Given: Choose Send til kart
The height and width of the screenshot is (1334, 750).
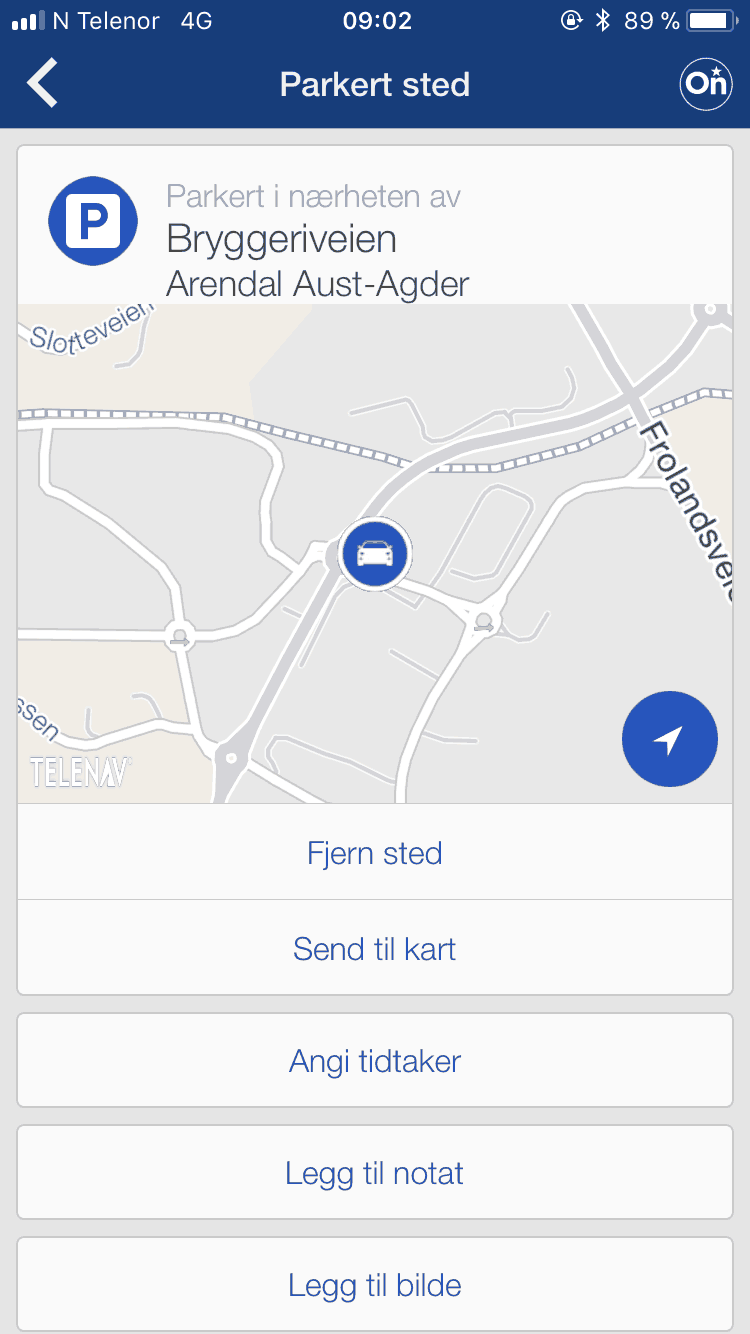Looking at the screenshot, I should (x=375, y=948).
